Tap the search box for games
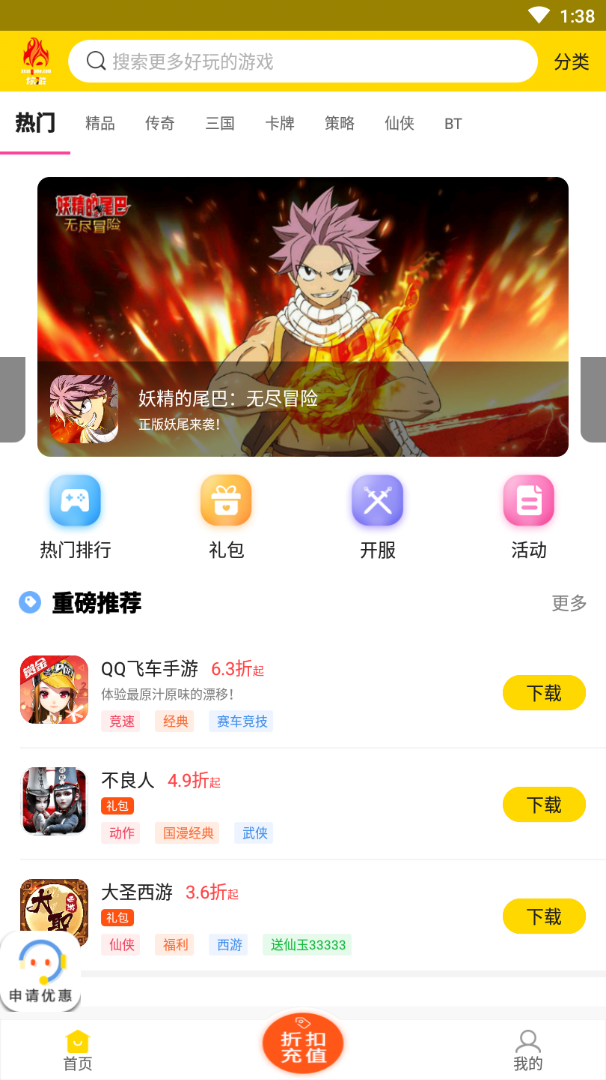 pyautogui.click(x=302, y=61)
